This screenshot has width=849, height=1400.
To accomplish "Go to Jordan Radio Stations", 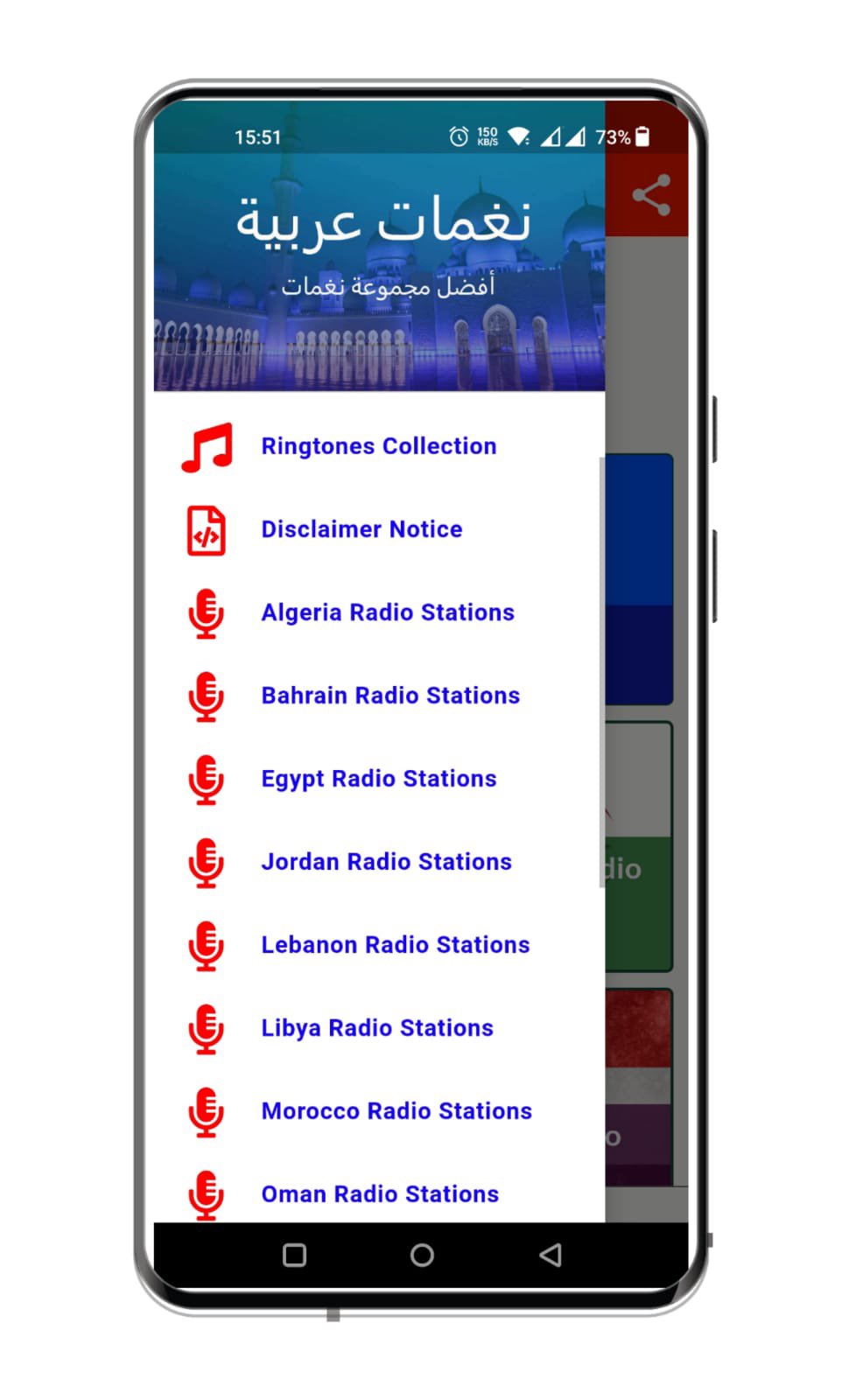I will pos(386,862).
